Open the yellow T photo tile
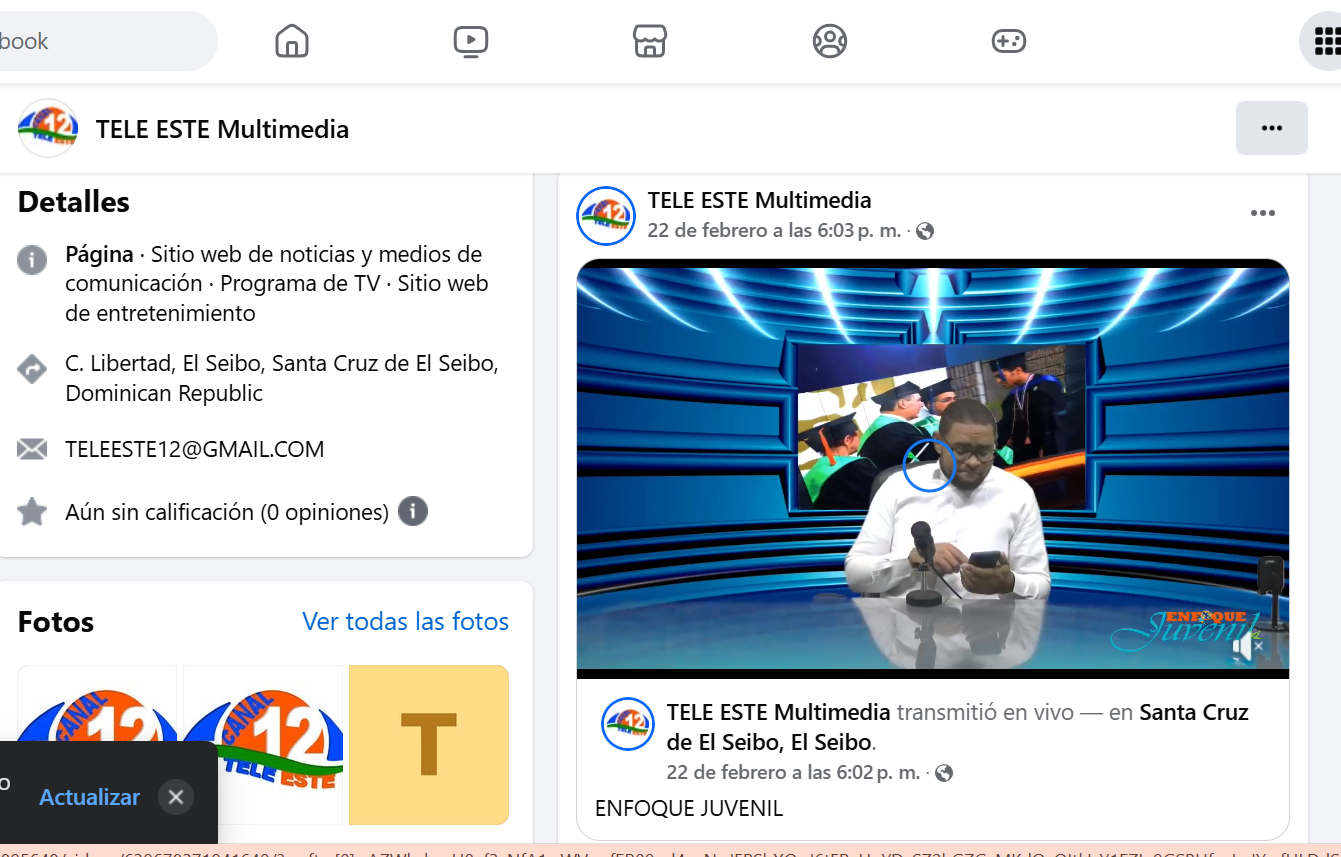The height and width of the screenshot is (857, 1341). click(x=428, y=745)
